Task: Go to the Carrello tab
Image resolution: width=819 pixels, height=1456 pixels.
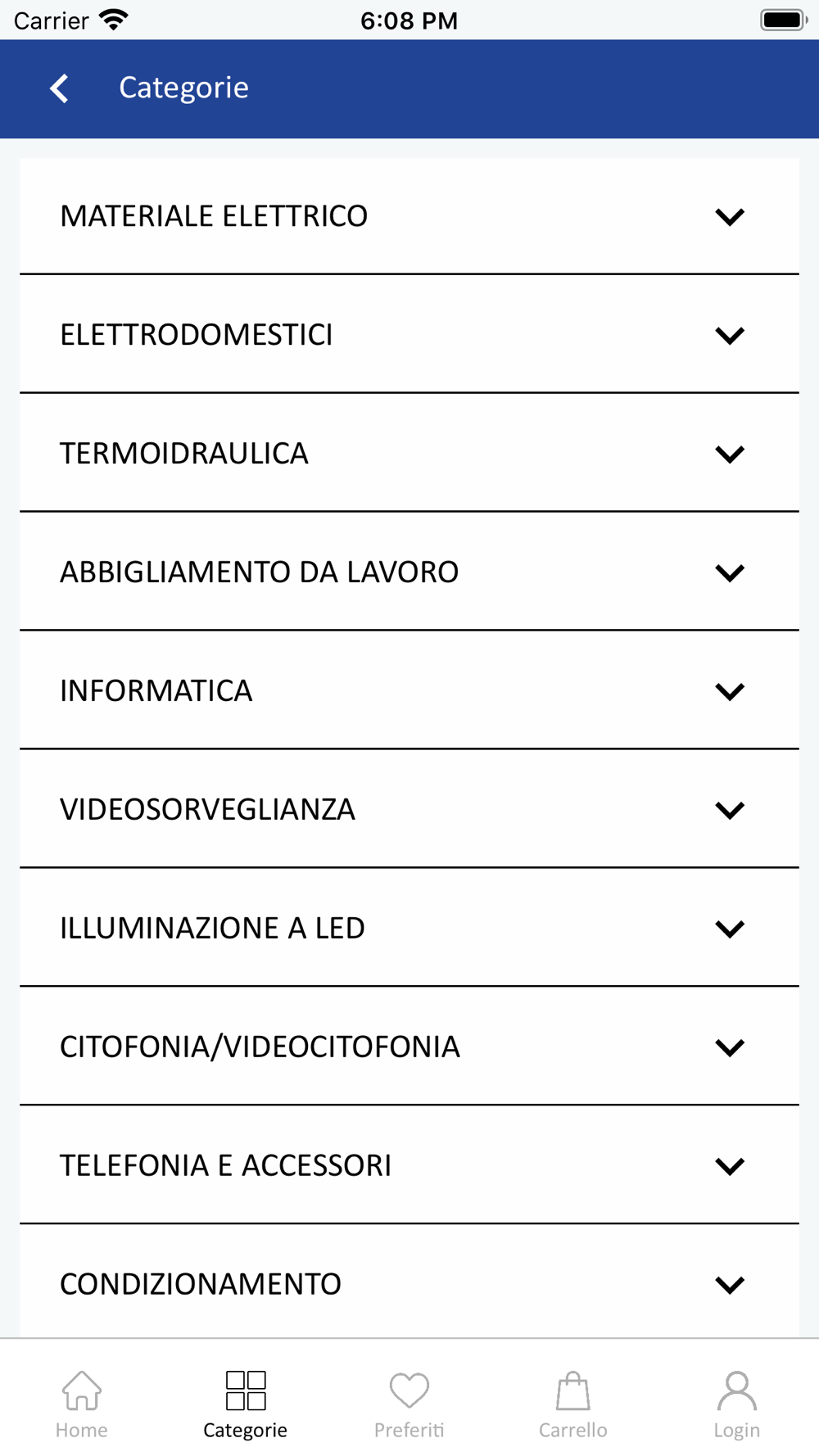Action: click(573, 1404)
